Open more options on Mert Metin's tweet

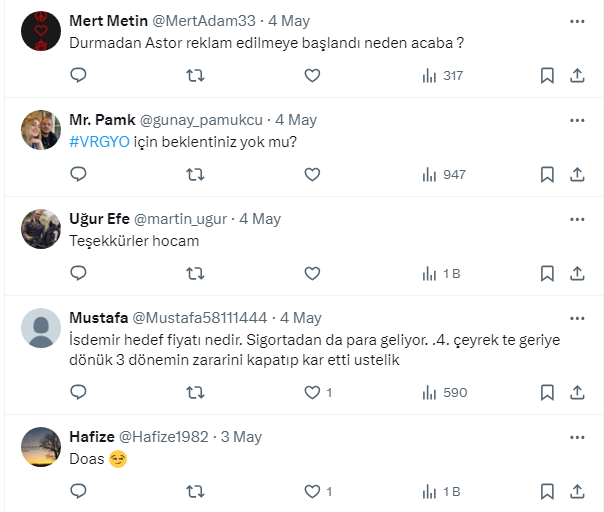(x=577, y=20)
